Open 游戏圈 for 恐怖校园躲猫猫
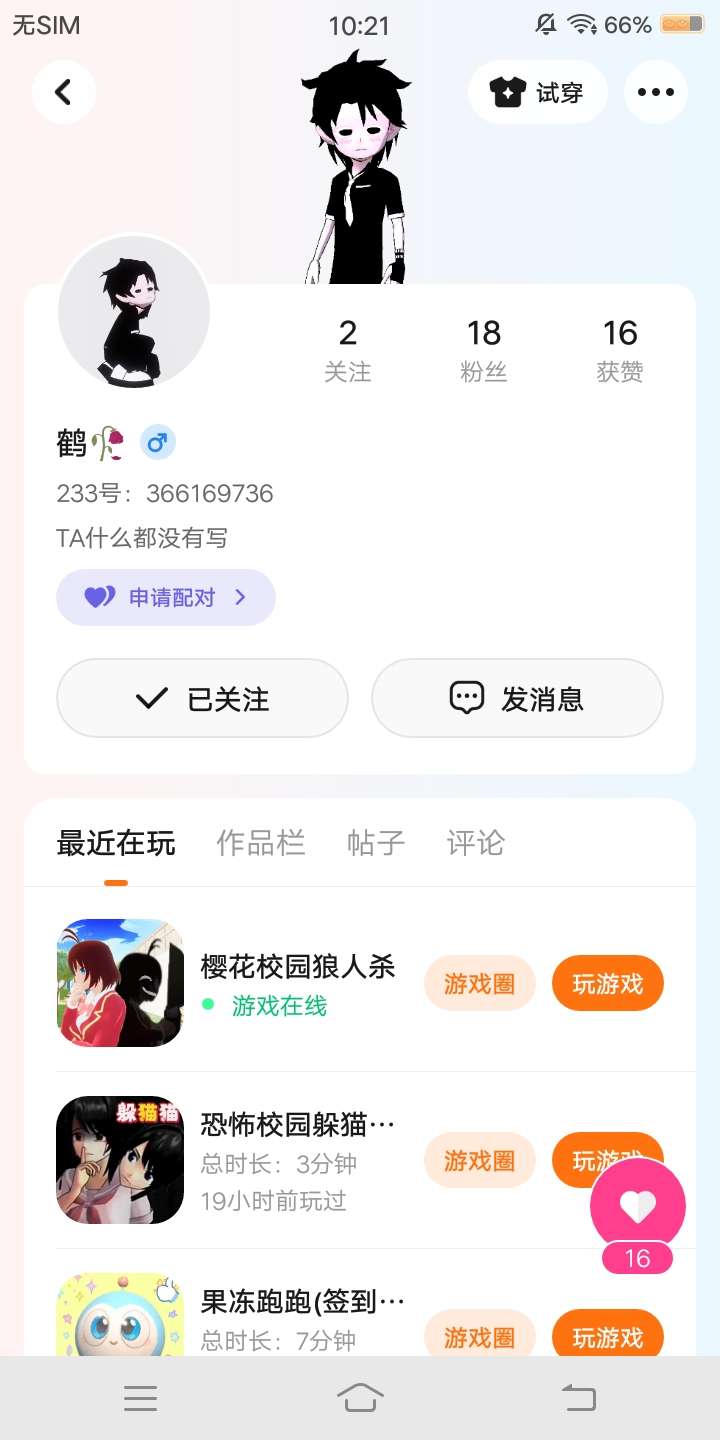Screen dimensions: 720x1440 480,1160
